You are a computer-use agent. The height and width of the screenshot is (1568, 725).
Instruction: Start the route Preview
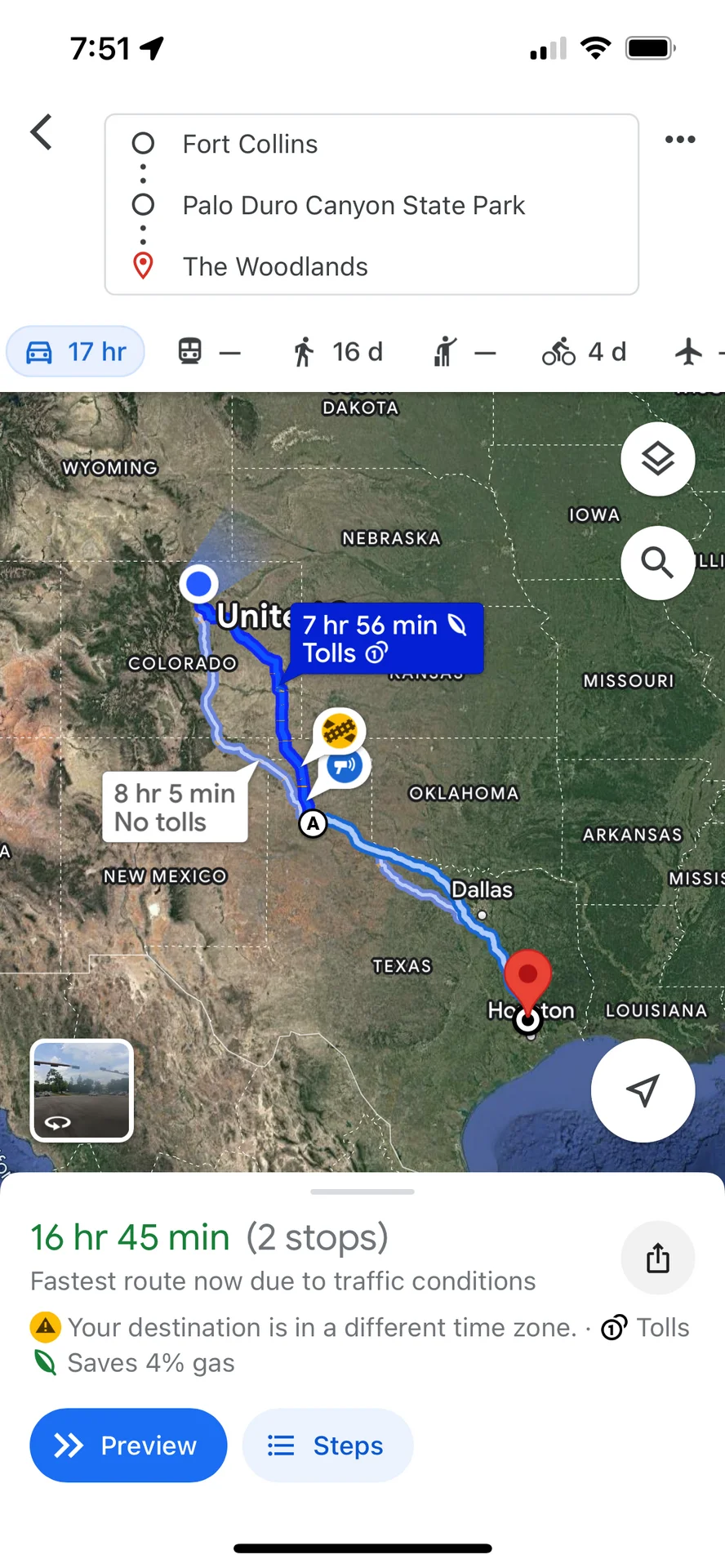128,1445
